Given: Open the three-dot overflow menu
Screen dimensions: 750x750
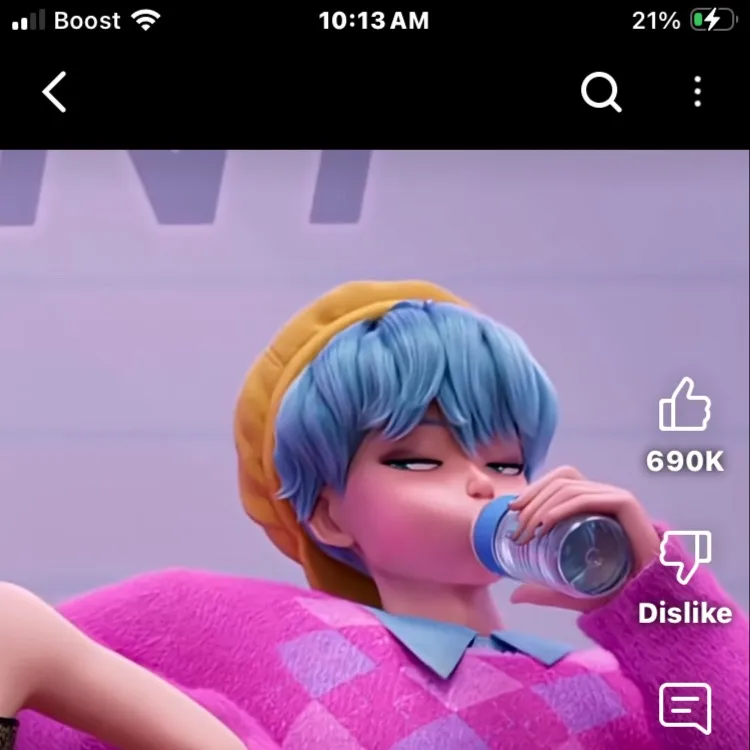Looking at the screenshot, I should point(697,93).
